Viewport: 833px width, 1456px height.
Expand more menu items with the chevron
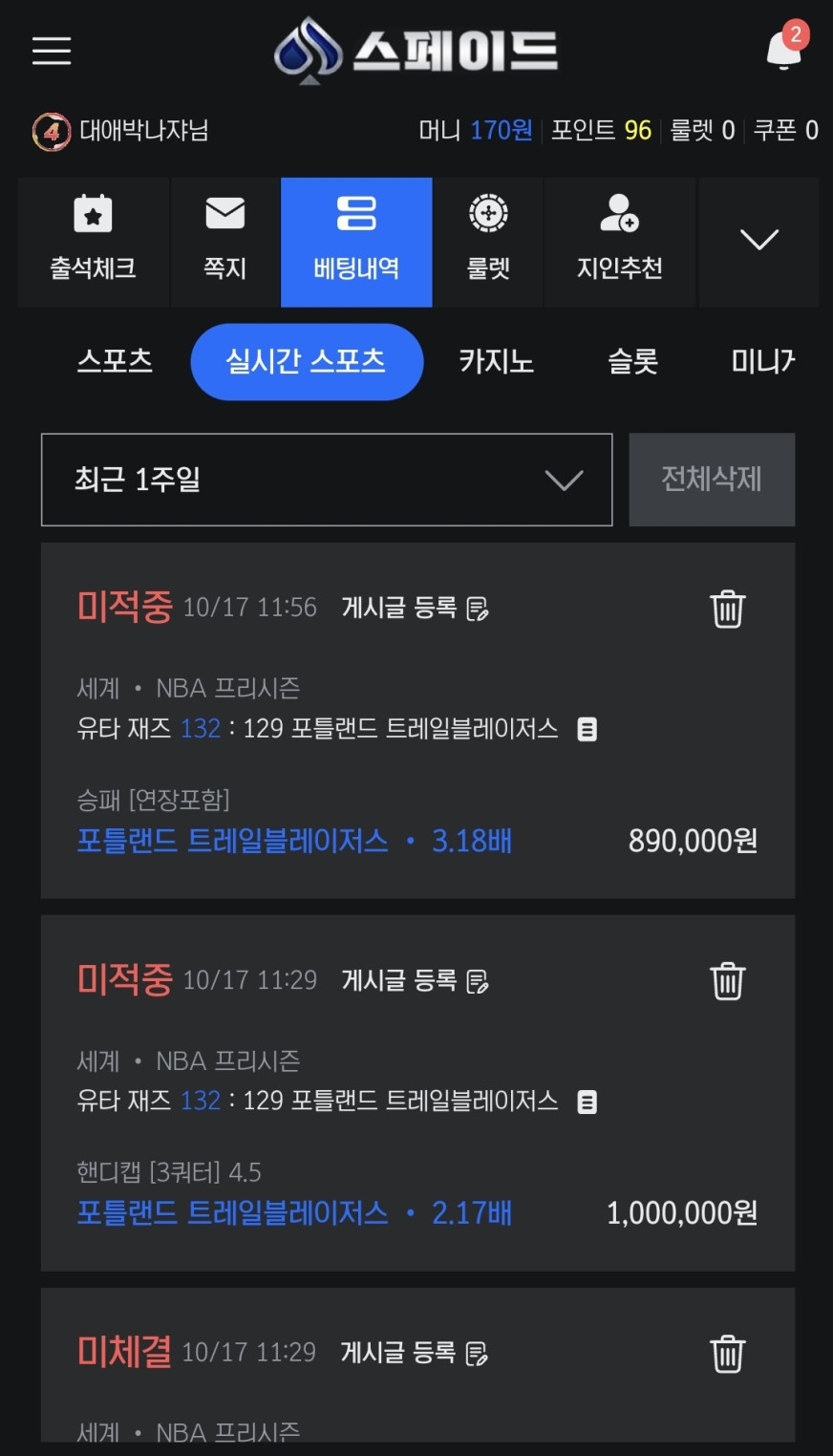tap(758, 240)
